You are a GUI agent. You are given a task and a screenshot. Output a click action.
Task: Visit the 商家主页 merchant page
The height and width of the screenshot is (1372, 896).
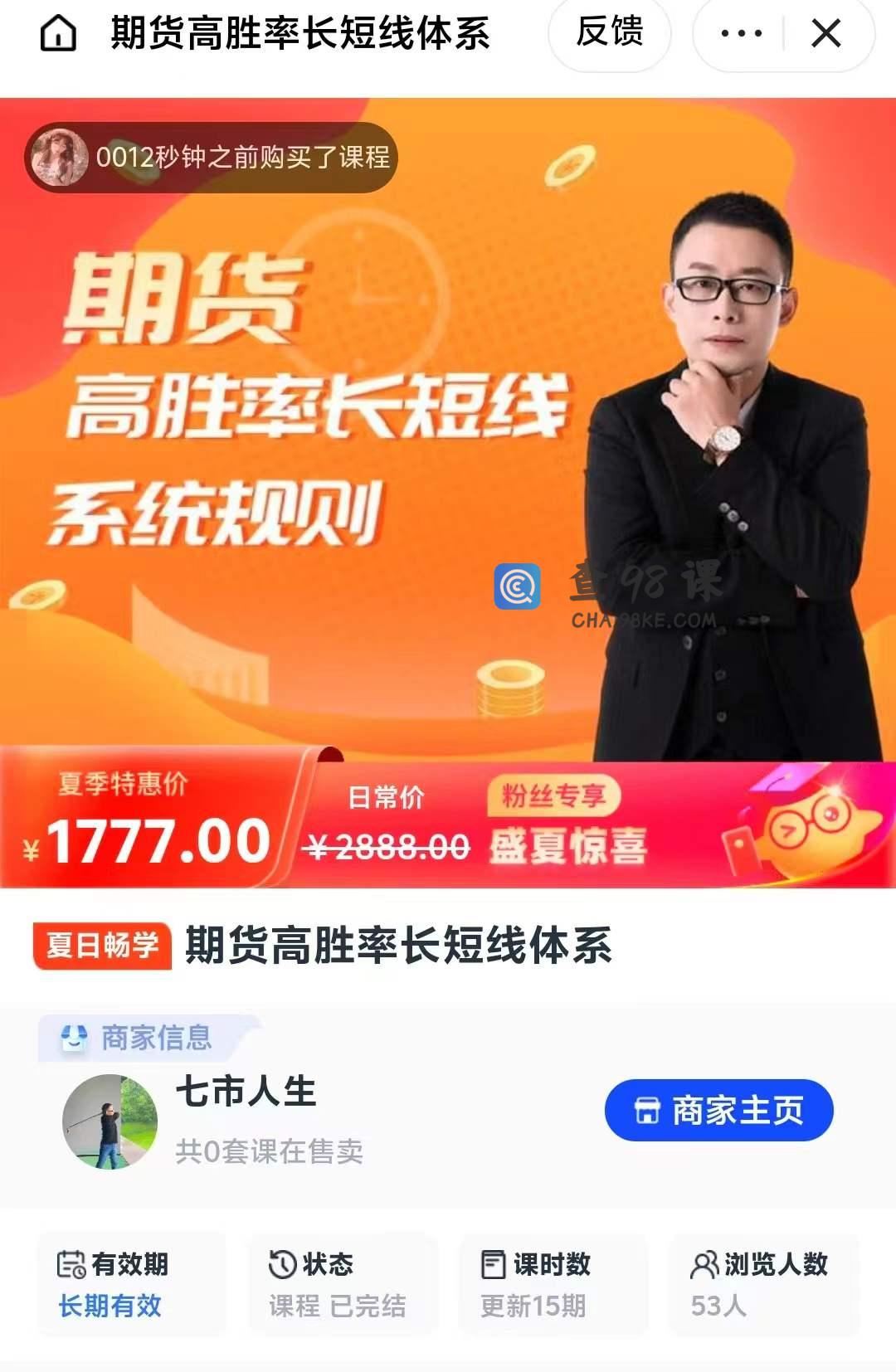point(718,1110)
